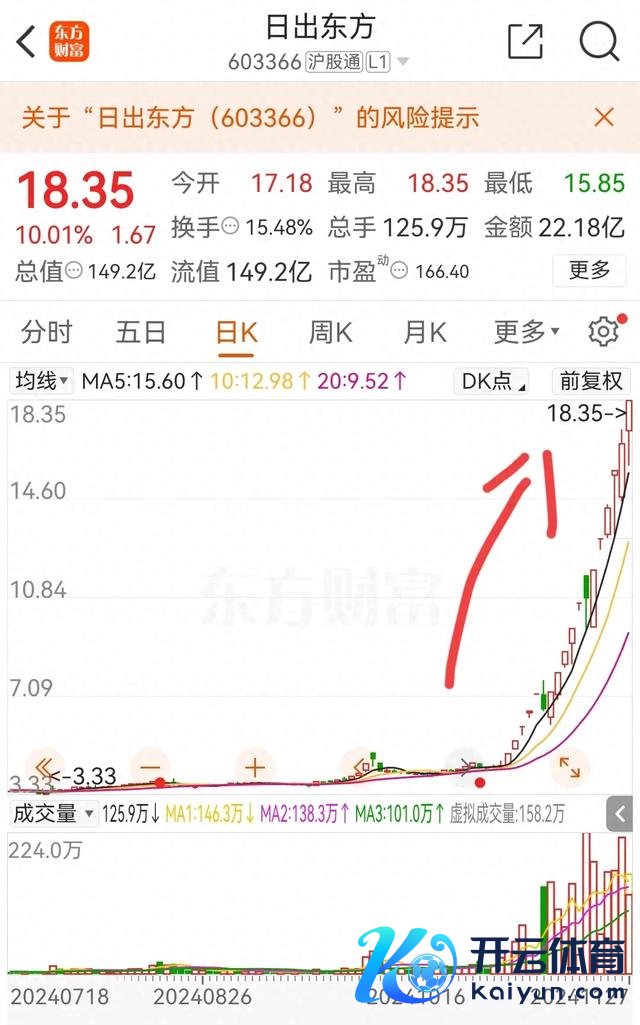
Task: Go back using the top-left arrow
Action: [x=27, y=42]
